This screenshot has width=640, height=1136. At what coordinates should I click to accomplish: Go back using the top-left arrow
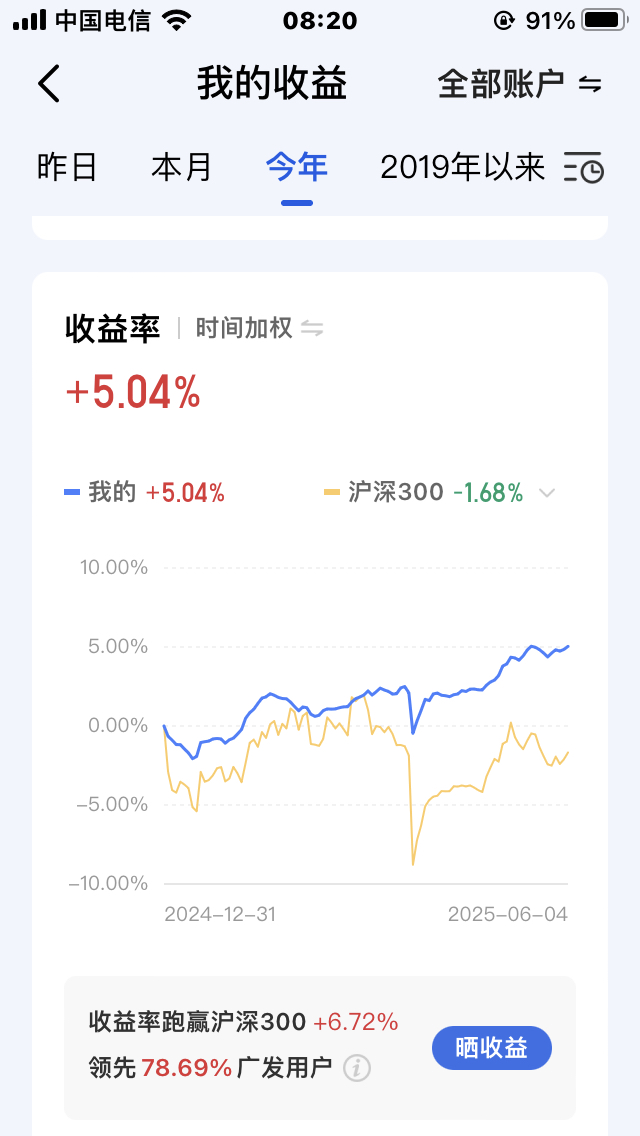(x=49, y=84)
